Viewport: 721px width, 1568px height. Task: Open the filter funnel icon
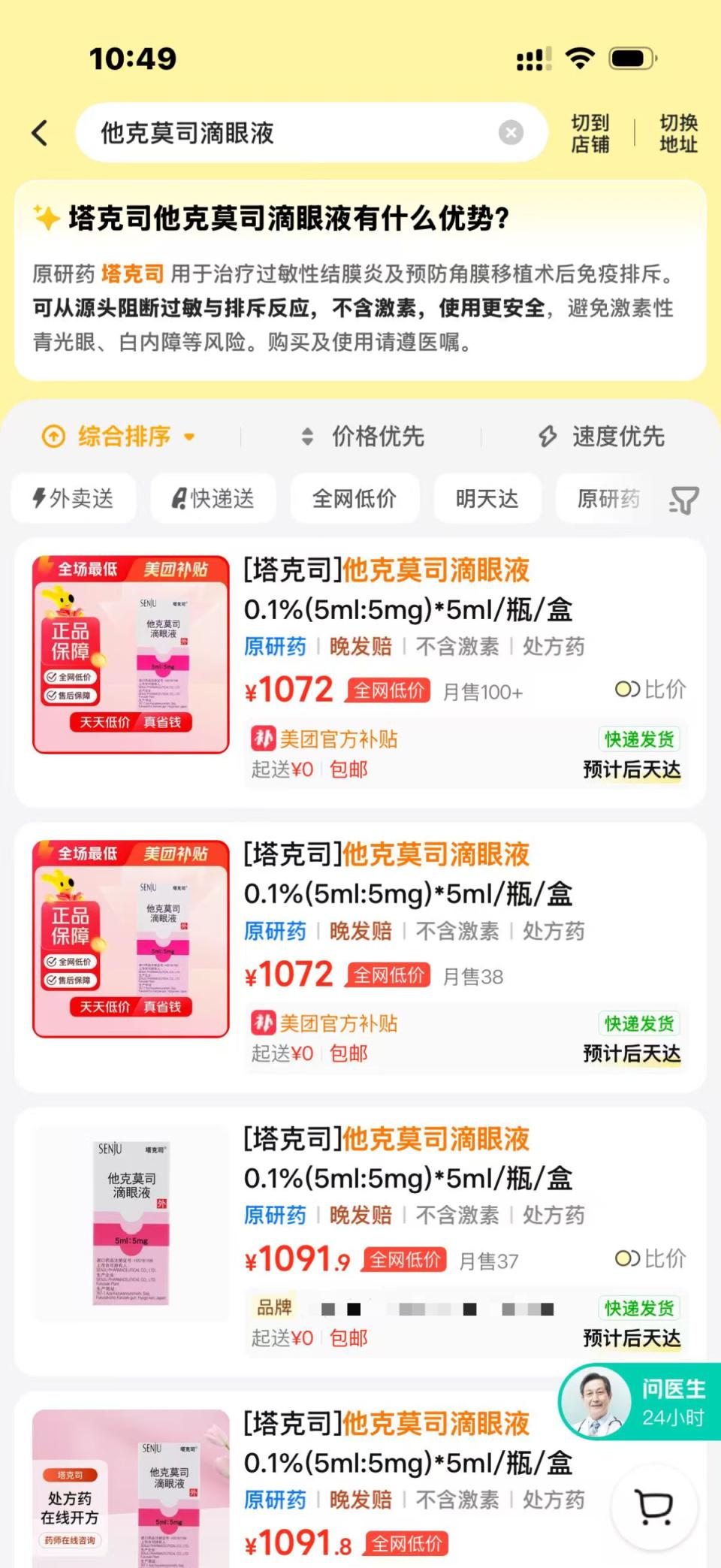pyautogui.click(x=683, y=500)
